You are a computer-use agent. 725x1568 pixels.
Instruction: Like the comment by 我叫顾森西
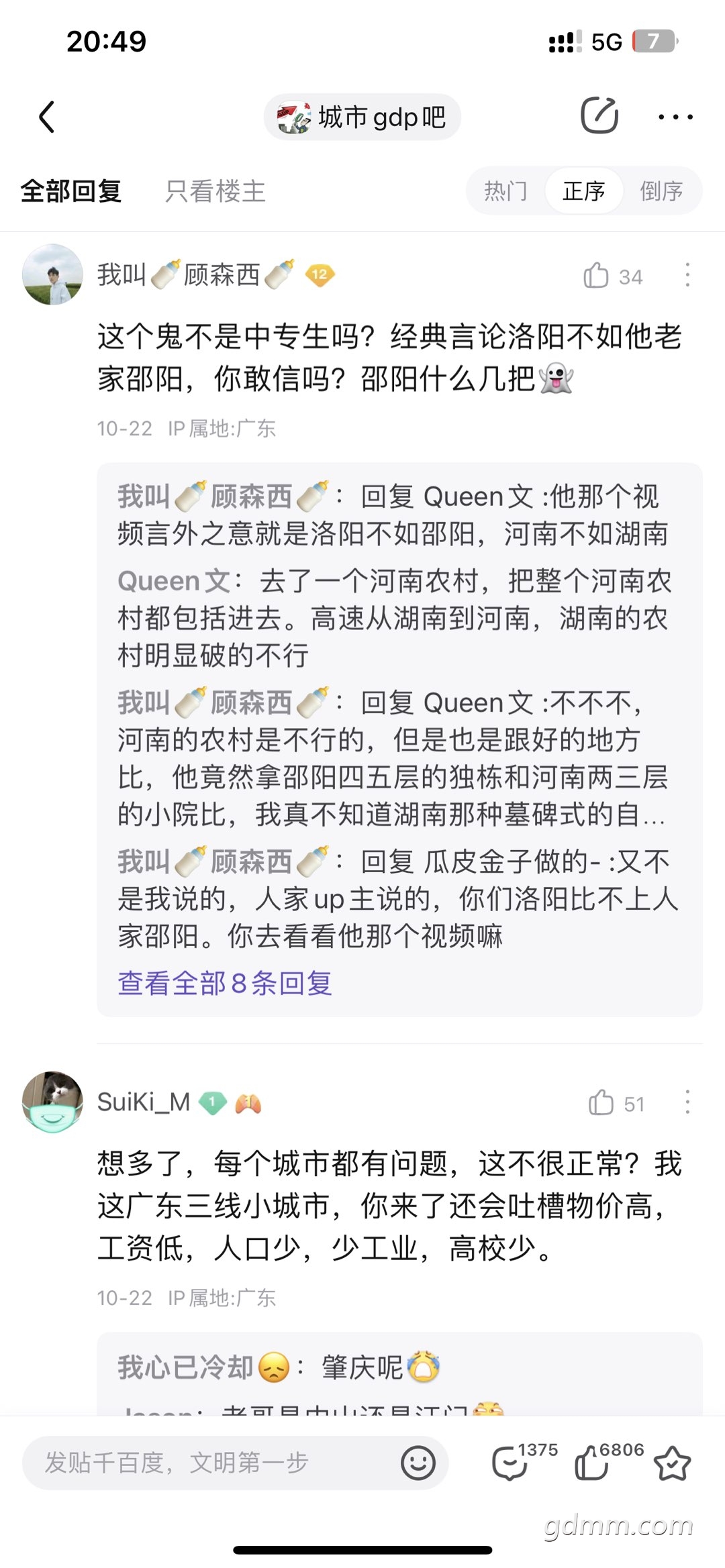(597, 276)
